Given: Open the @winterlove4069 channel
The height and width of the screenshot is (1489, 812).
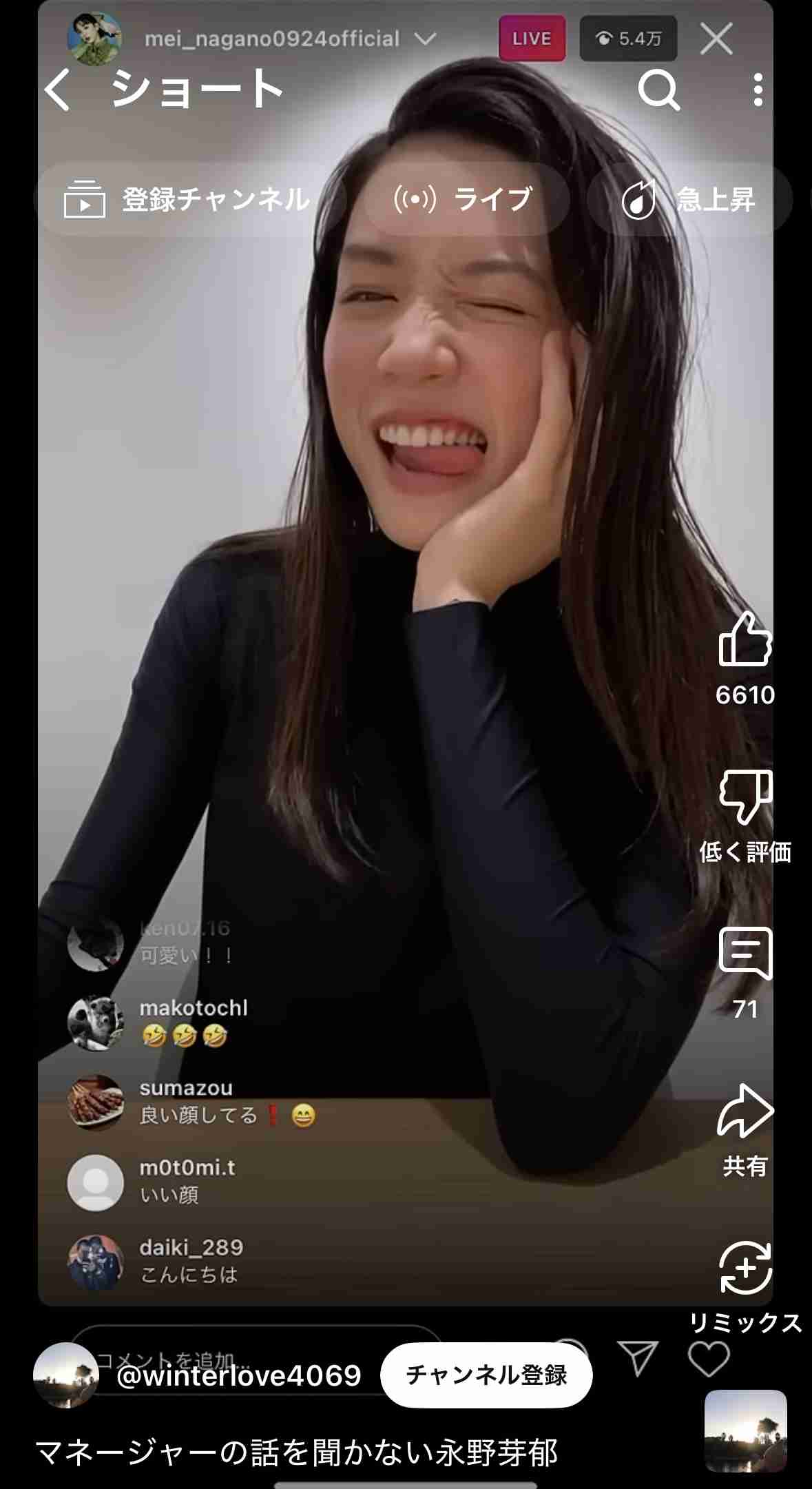Looking at the screenshot, I should 238,1375.
